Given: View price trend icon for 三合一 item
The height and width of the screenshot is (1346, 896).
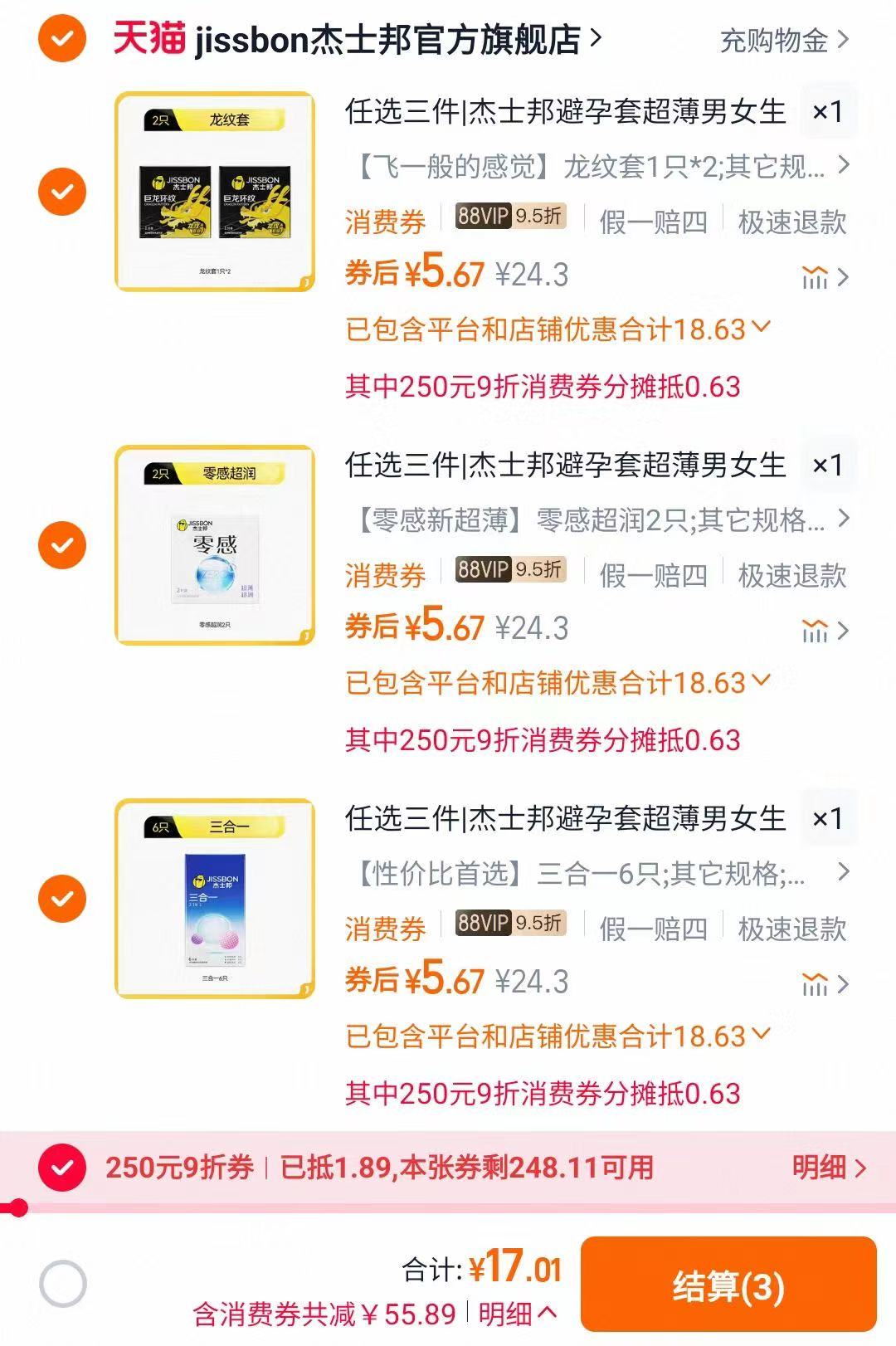Looking at the screenshot, I should point(824,985).
